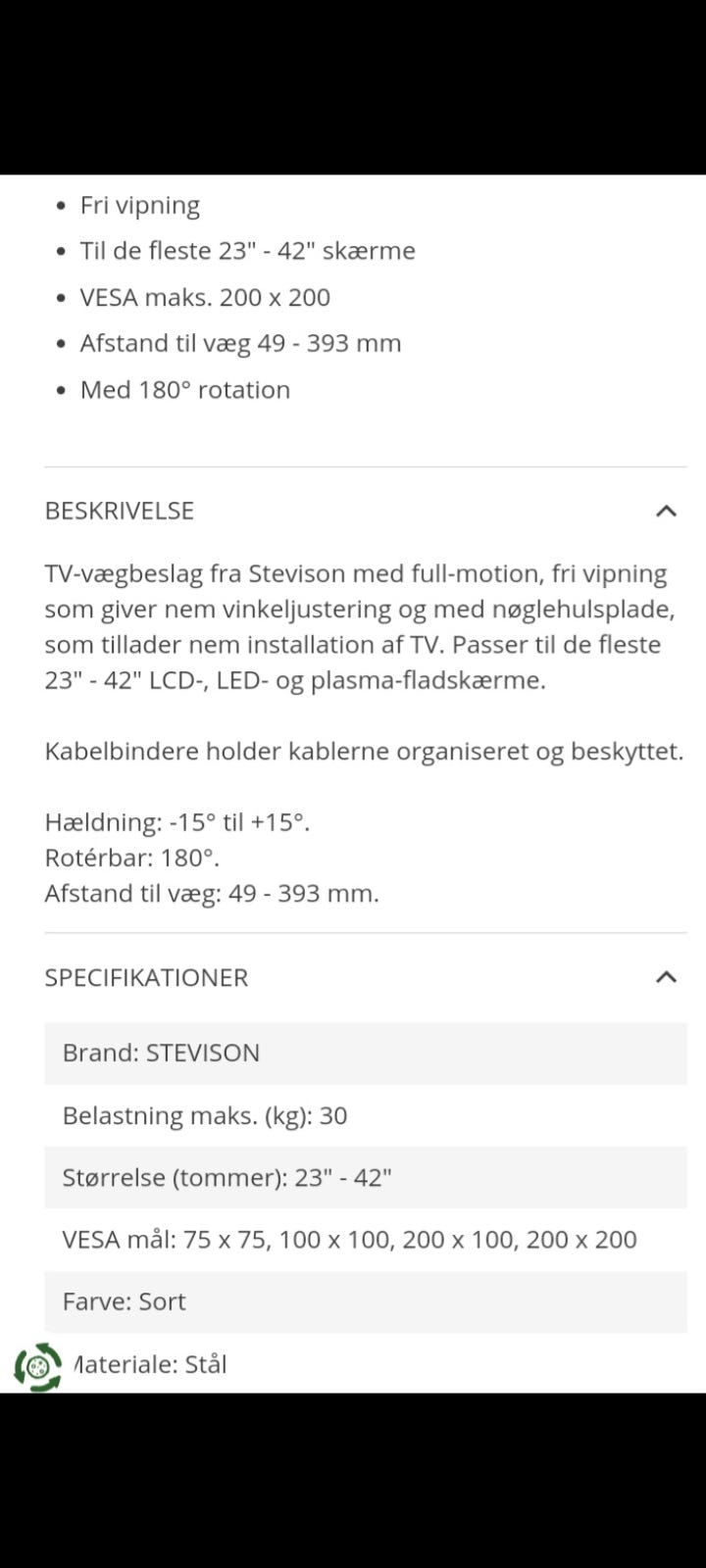Click the green recycling icon
706x1568 pixels.
point(37,1363)
